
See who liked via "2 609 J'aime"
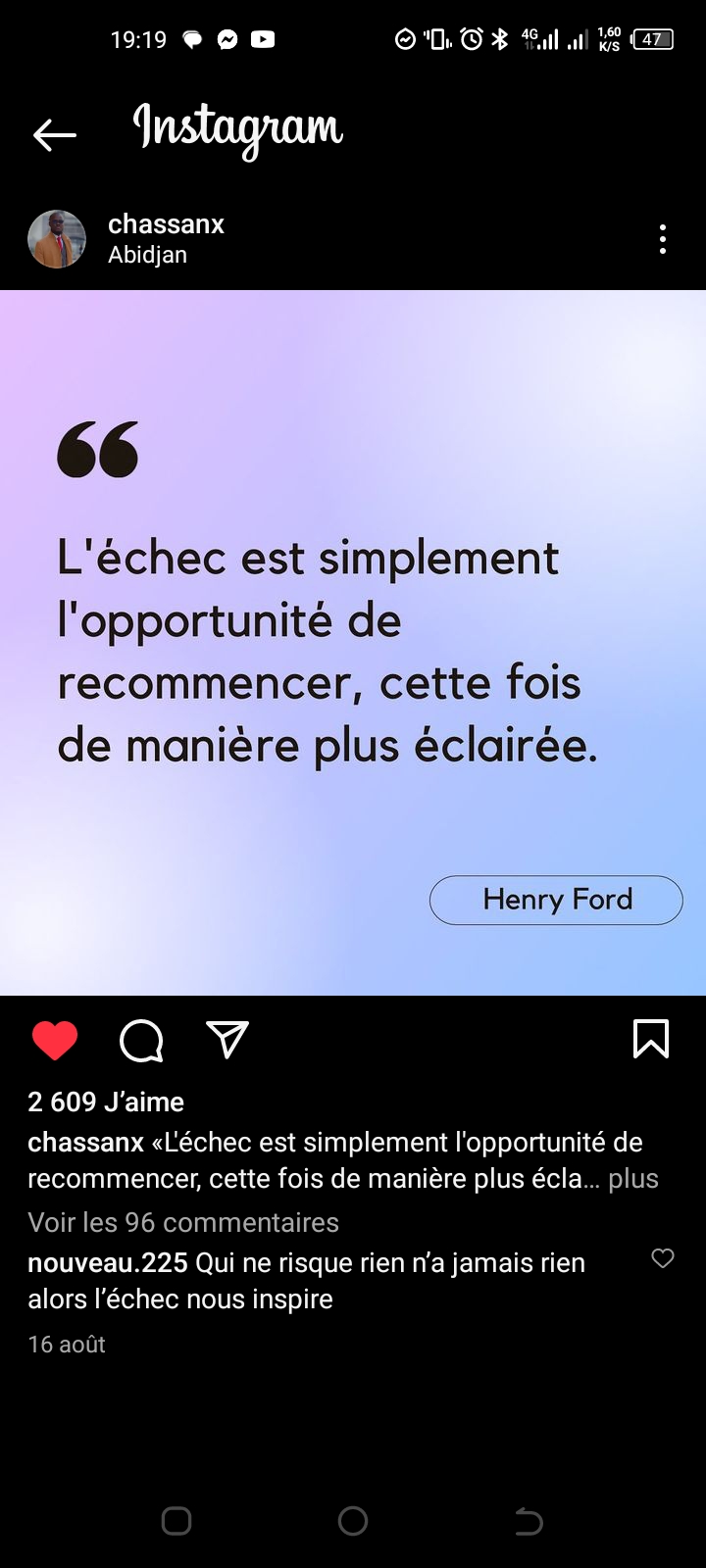point(106,1102)
